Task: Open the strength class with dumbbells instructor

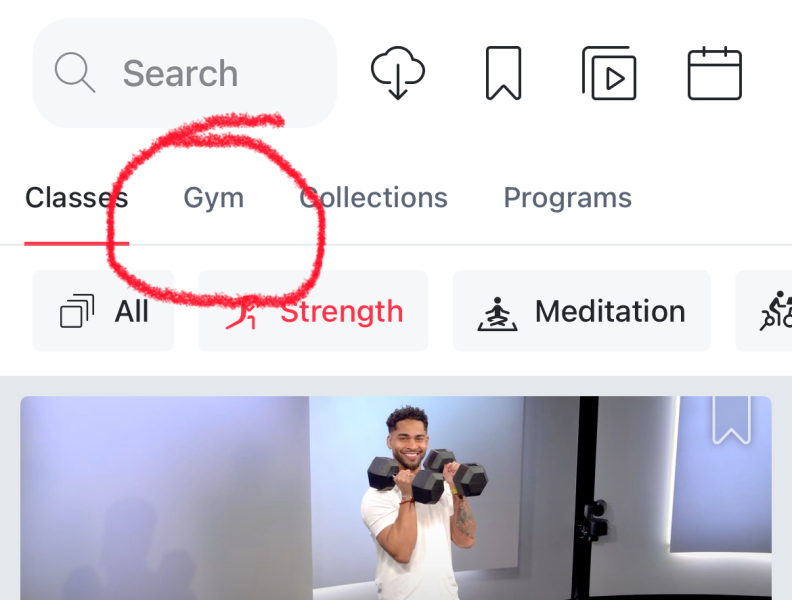Action: (x=396, y=500)
